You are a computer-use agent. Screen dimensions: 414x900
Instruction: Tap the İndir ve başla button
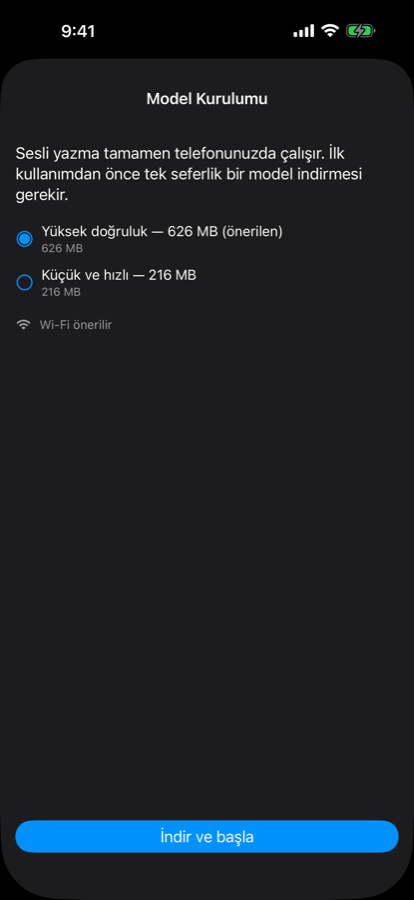207,836
